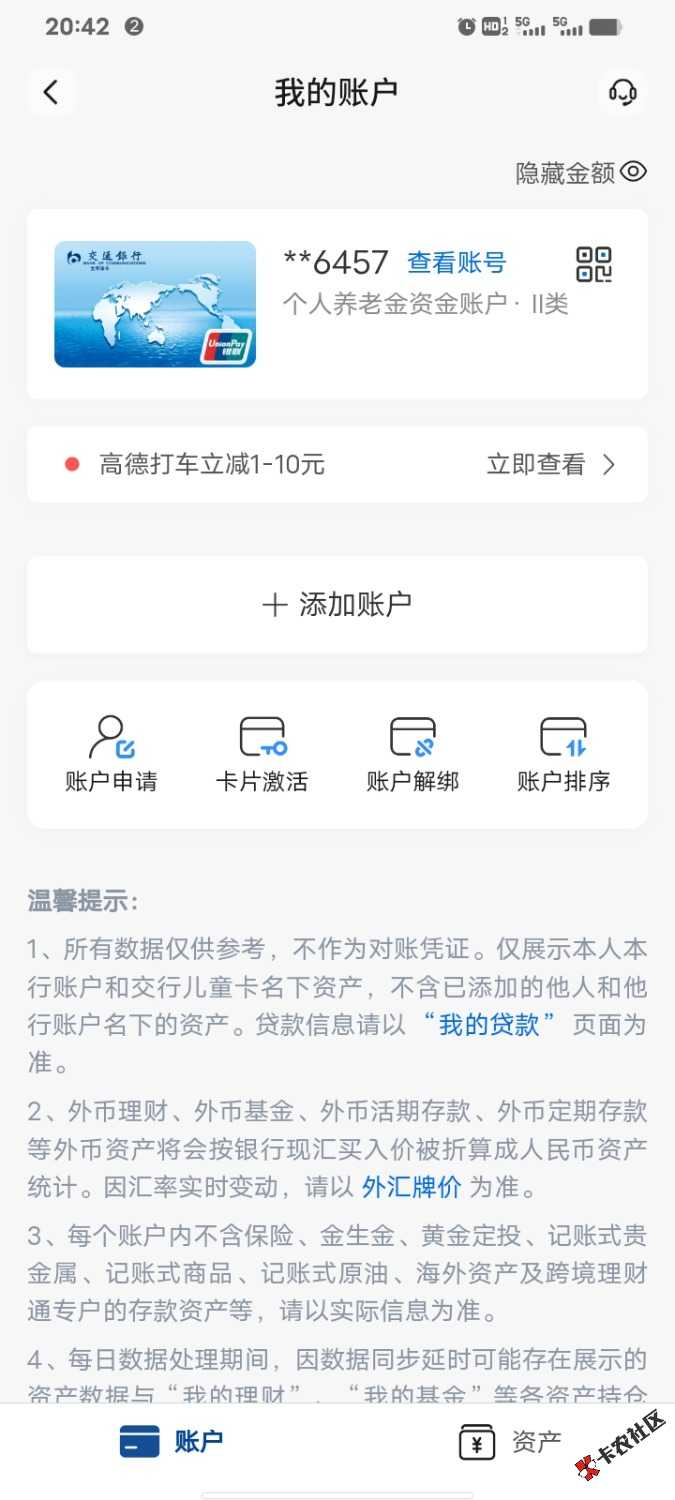Open 账户排序
The image size is (675, 1500).
point(563,755)
